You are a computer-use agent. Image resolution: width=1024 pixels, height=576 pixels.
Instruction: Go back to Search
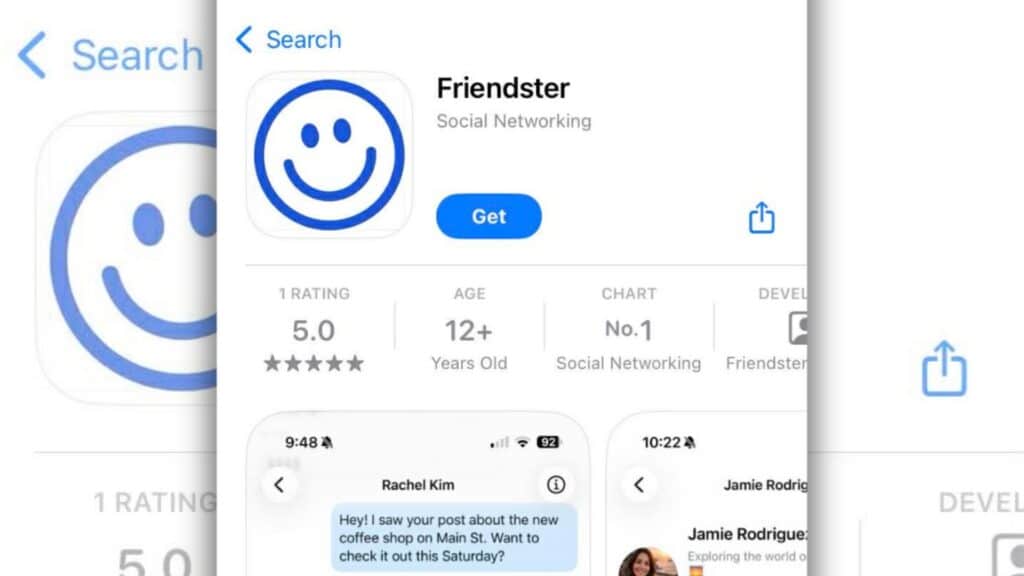[288, 40]
